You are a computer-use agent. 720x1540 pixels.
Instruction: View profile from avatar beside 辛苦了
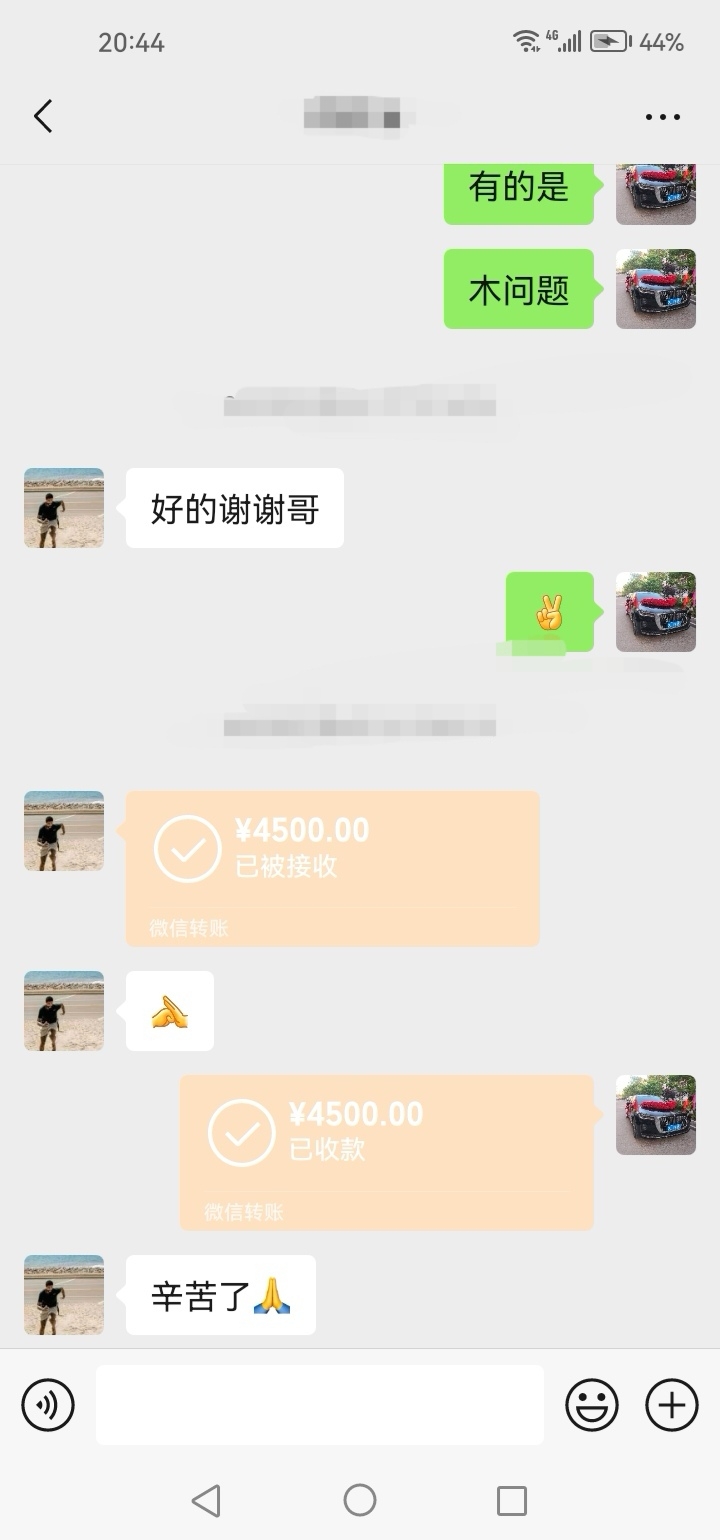[64, 1295]
